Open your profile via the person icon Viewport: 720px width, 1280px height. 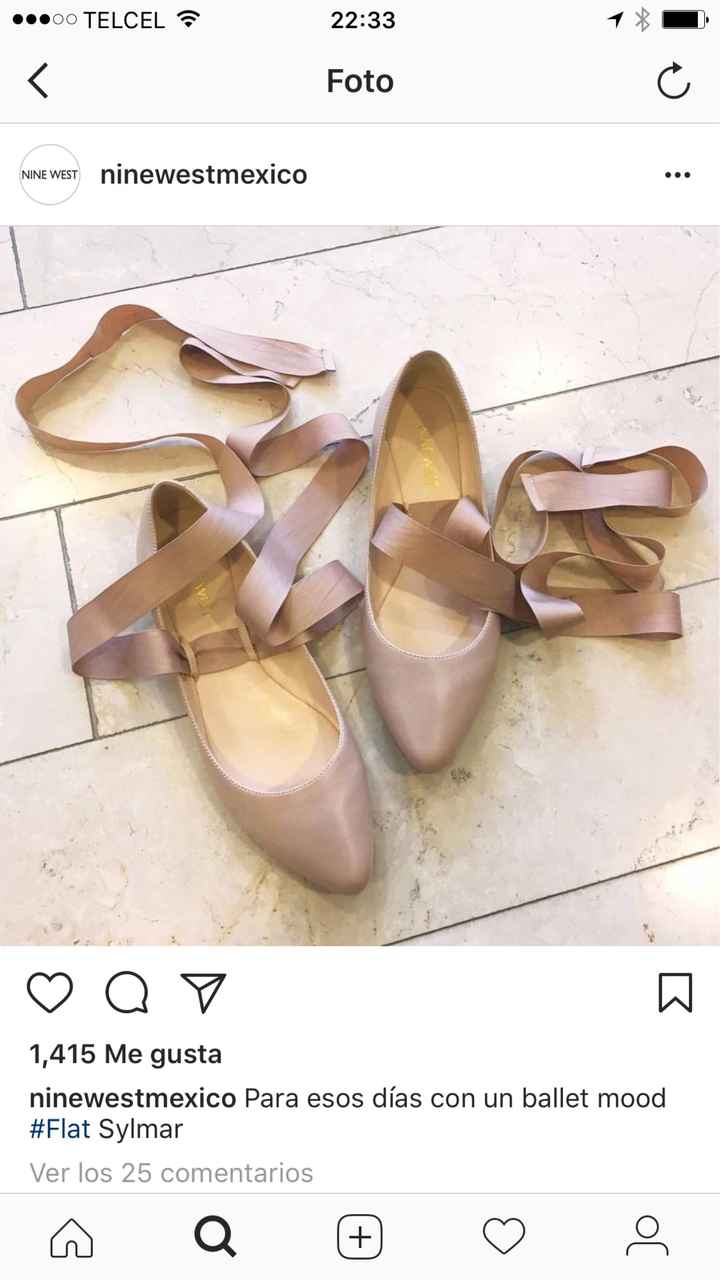point(646,1236)
